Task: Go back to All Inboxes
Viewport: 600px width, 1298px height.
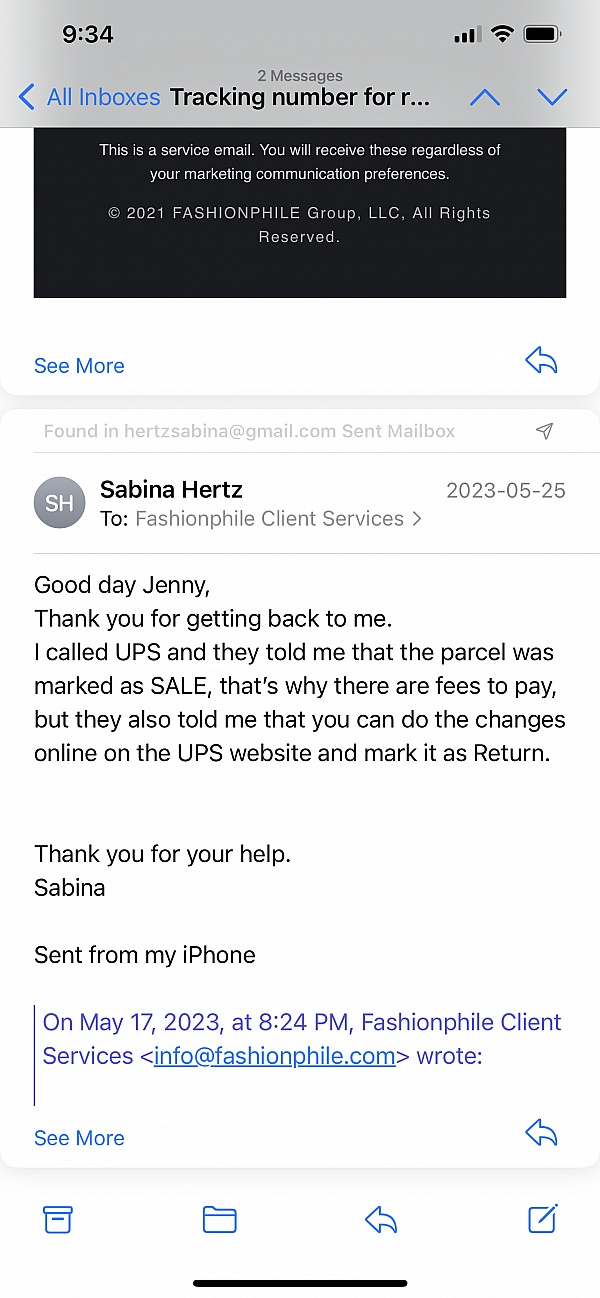Action: [x=88, y=97]
